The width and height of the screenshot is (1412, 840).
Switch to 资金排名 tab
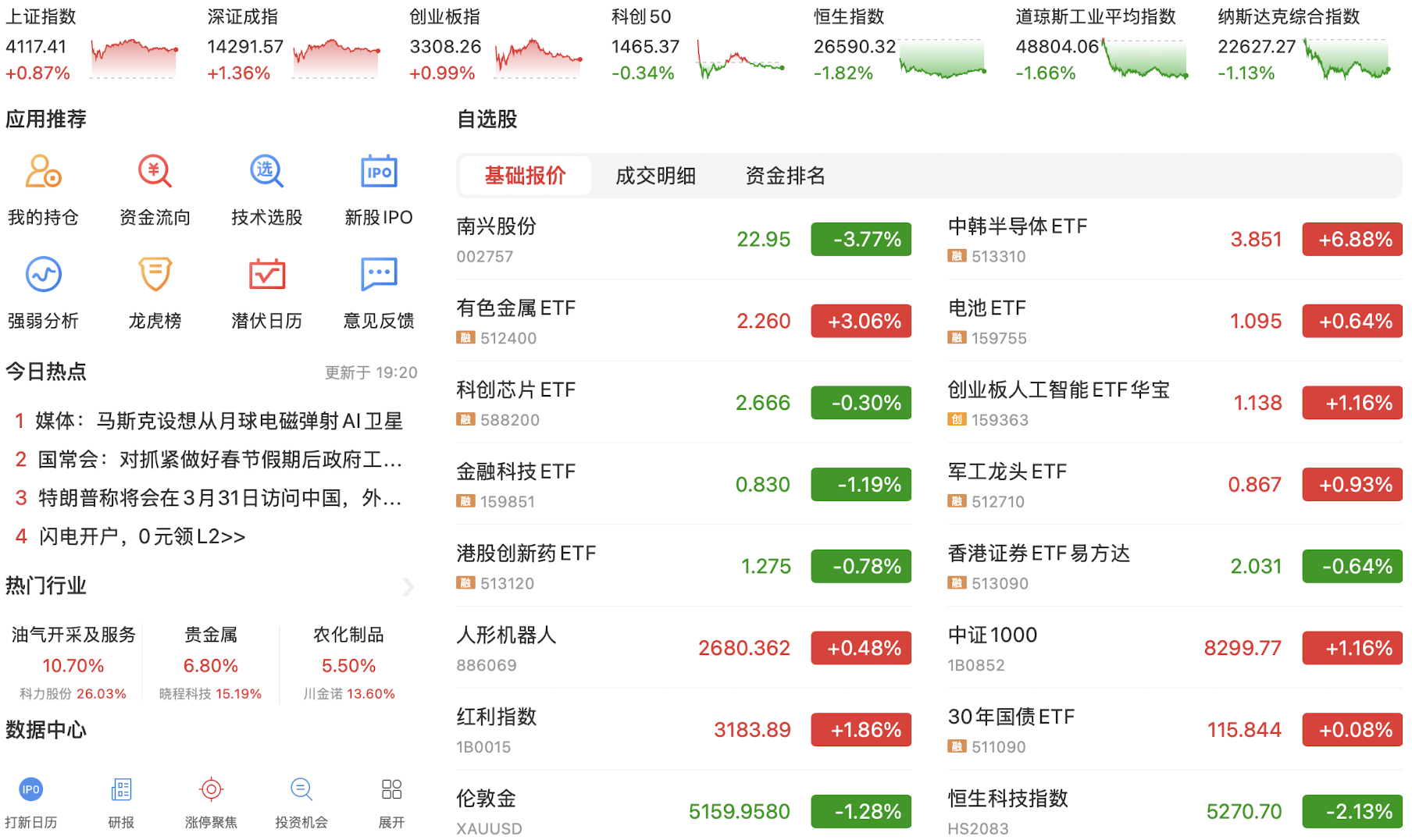[x=785, y=176]
